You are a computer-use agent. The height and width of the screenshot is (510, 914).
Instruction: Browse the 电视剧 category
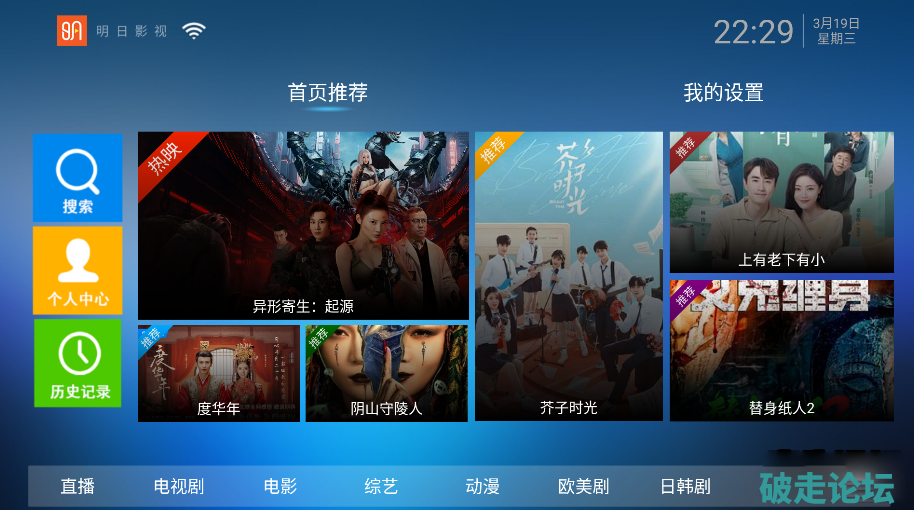[178, 487]
